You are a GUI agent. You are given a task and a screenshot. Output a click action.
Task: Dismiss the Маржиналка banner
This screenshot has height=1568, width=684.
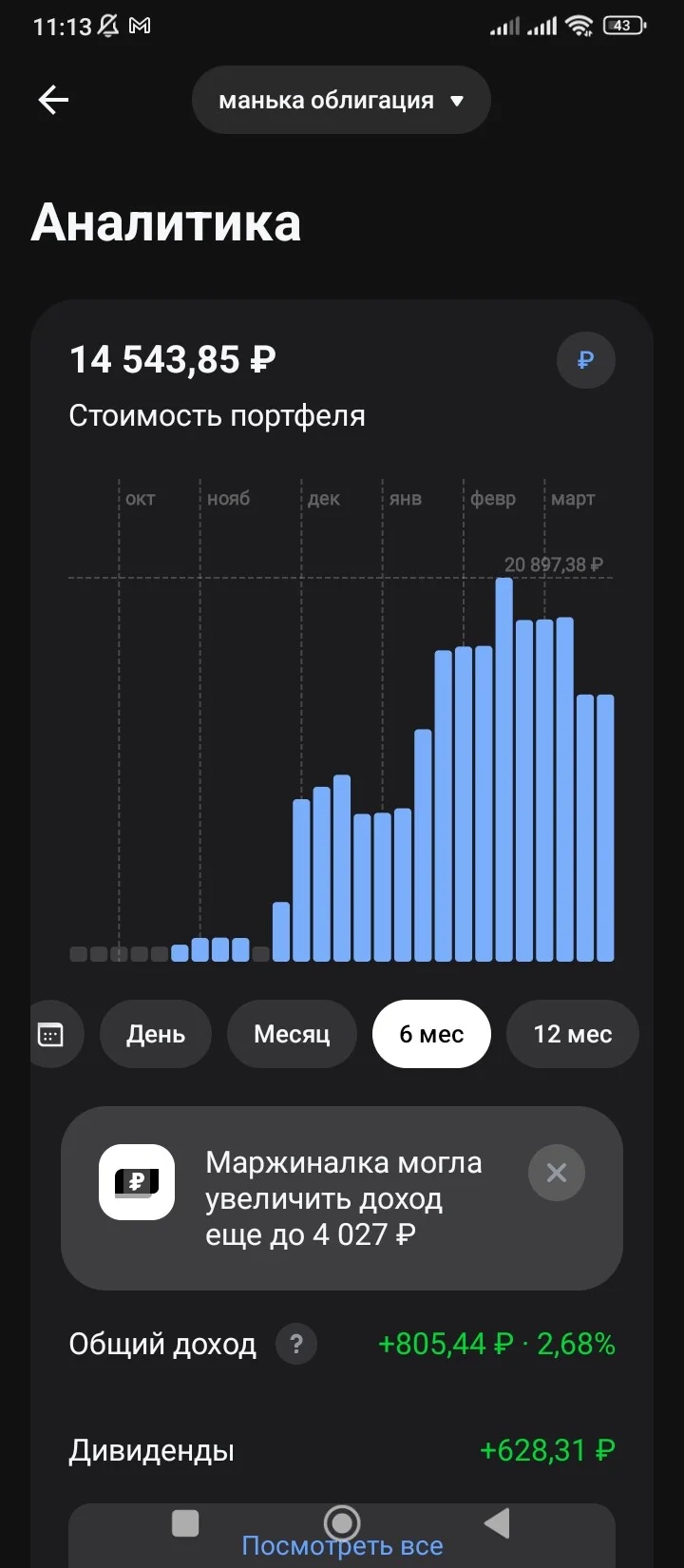[x=557, y=1173]
